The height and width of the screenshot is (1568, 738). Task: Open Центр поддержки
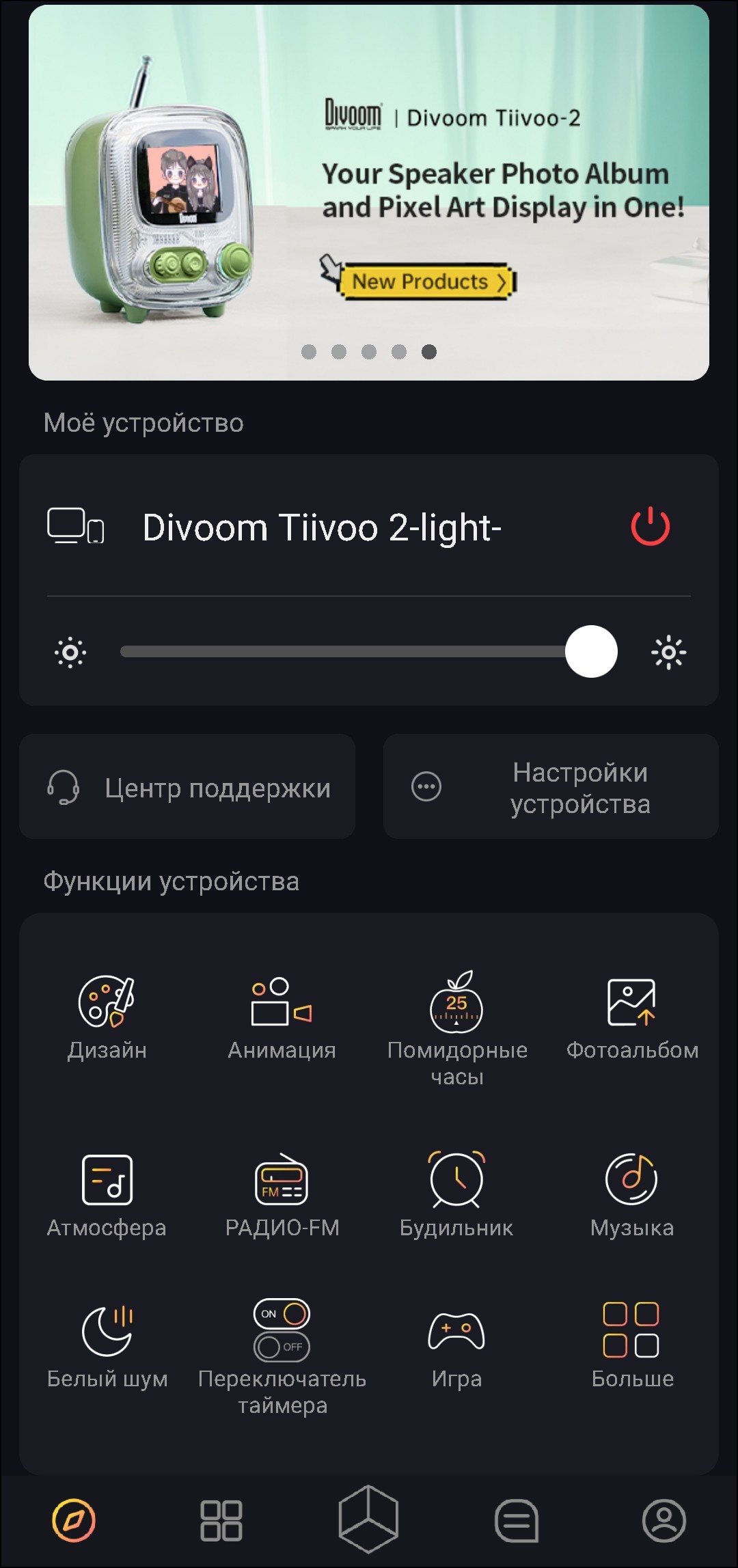187,787
